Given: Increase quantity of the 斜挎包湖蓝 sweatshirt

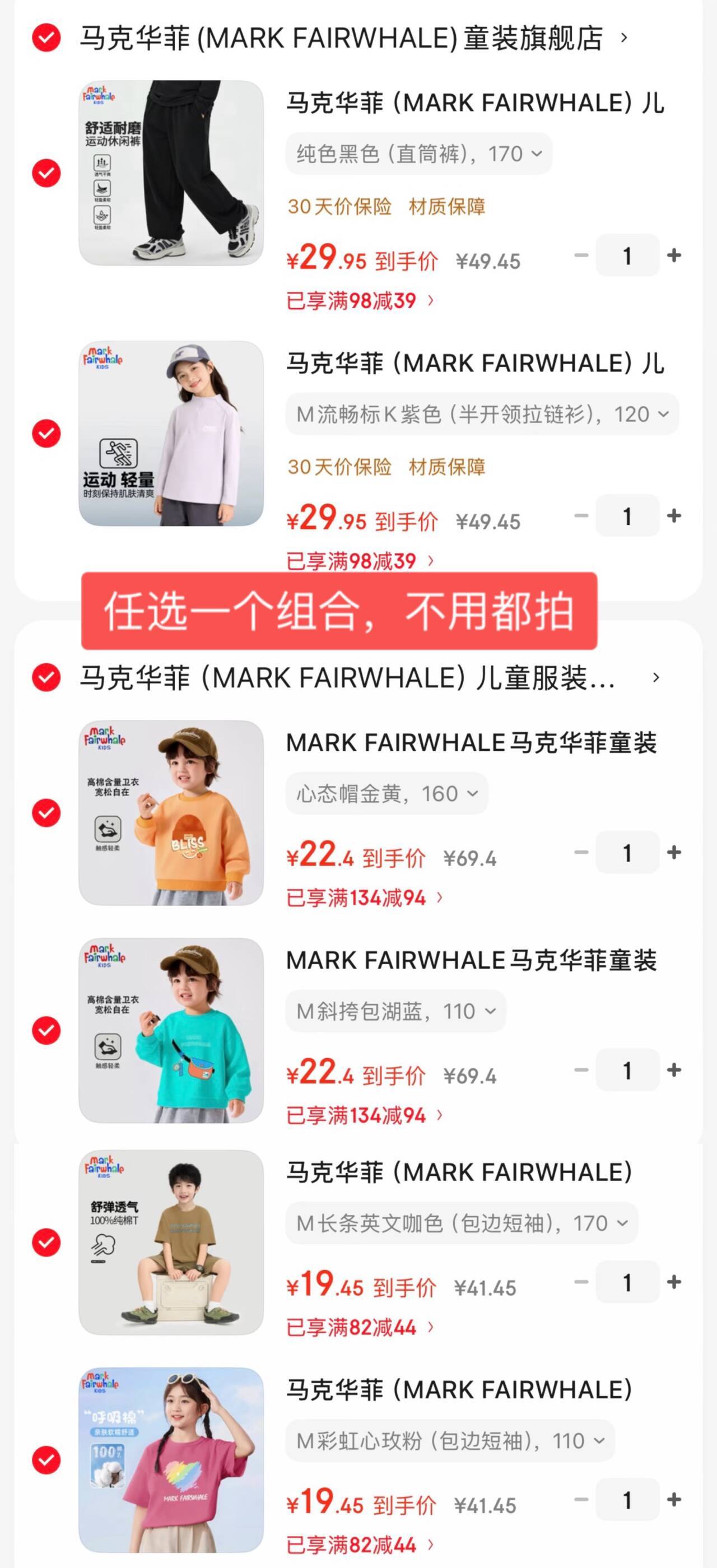Looking at the screenshot, I should coord(674,1070).
